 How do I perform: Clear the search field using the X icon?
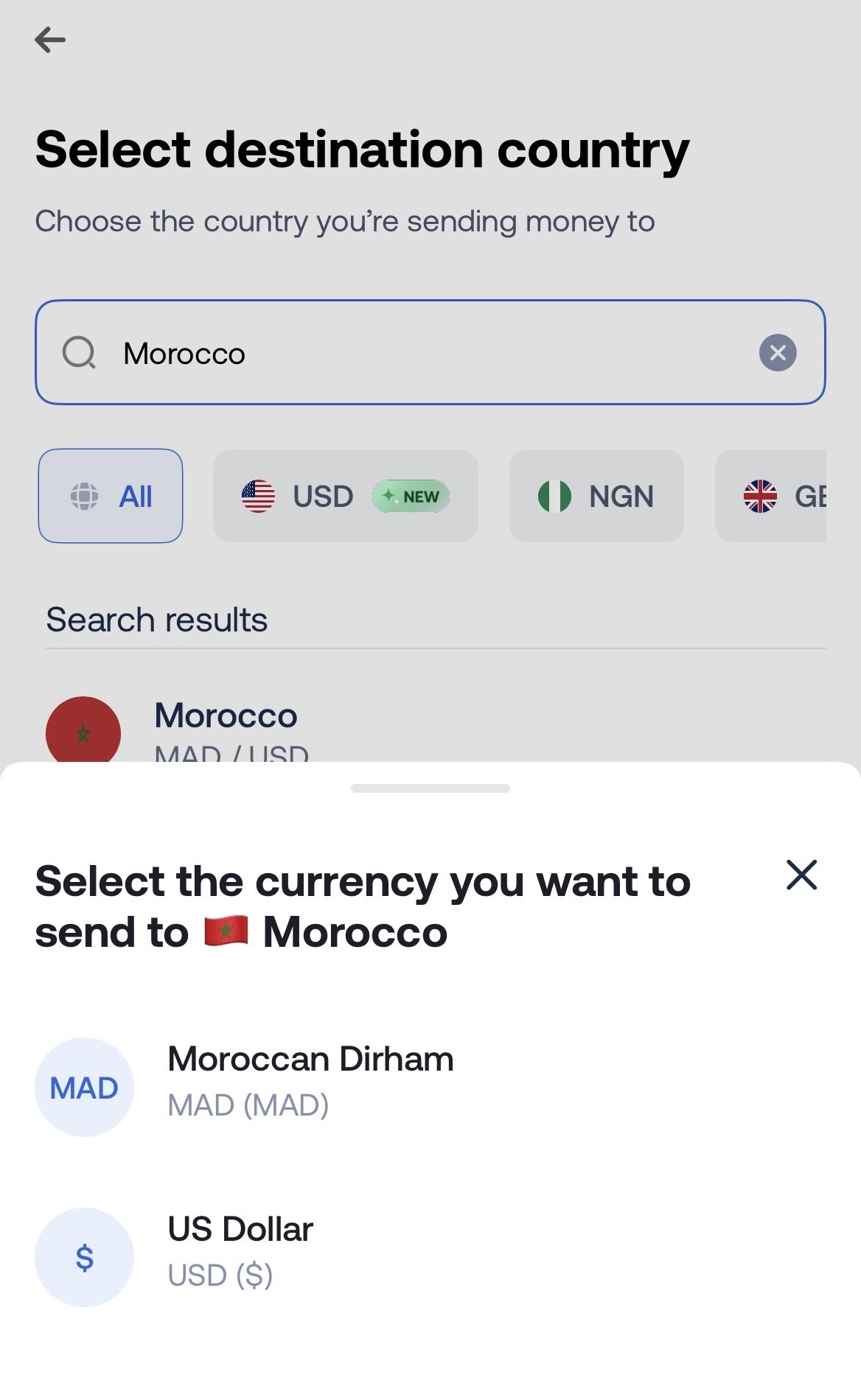coord(777,353)
